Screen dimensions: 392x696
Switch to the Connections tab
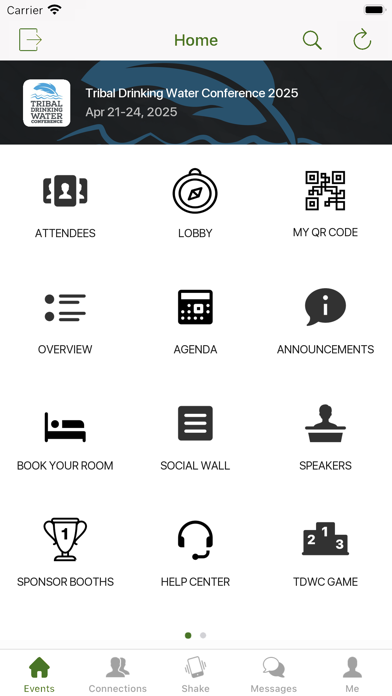click(x=118, y=675)
